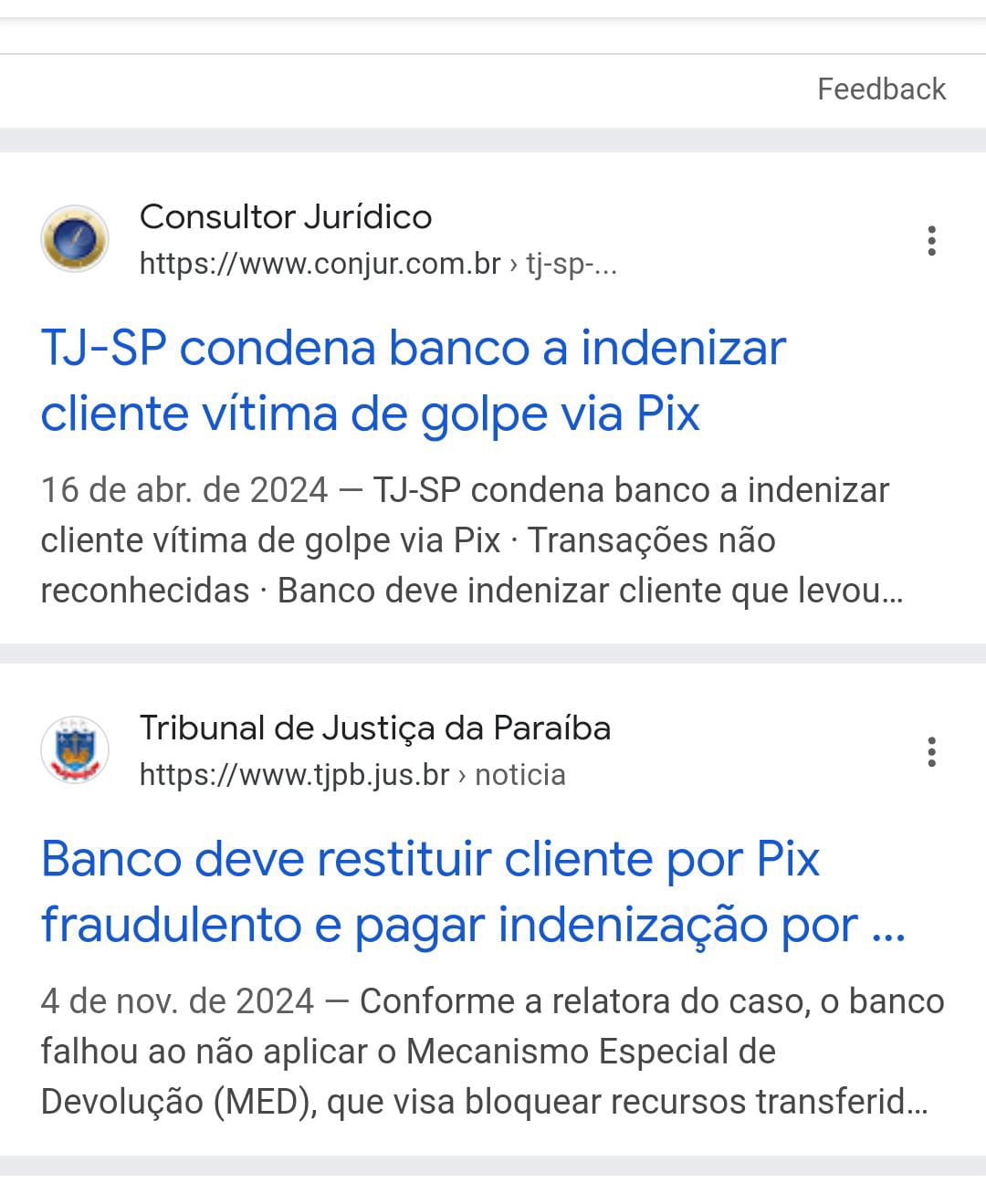Open options for Consultor Jurídico result
Viewport: 986px width, 1204px height.
931,240
